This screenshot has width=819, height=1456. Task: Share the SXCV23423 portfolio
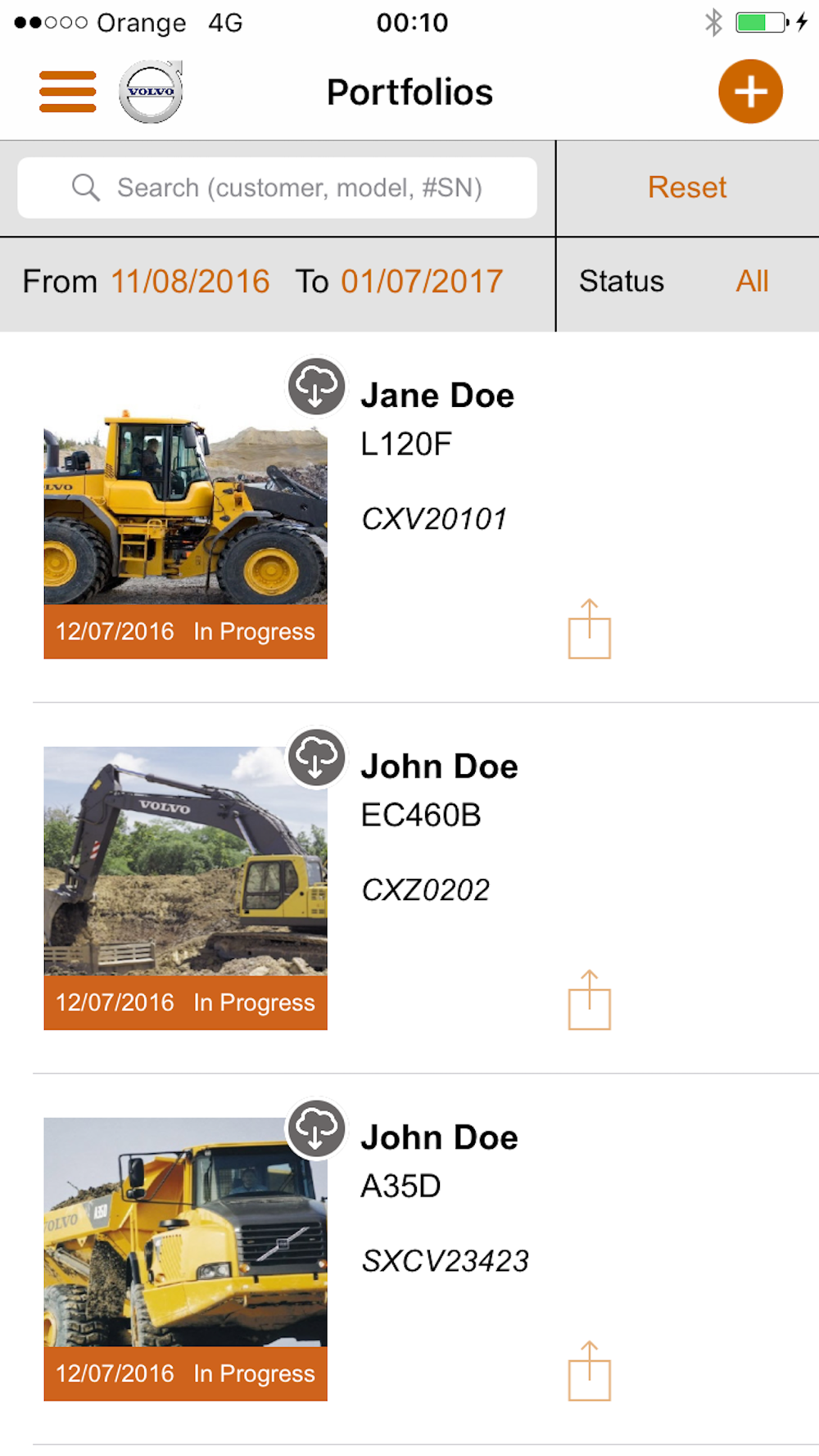[x=590, y=1371]
